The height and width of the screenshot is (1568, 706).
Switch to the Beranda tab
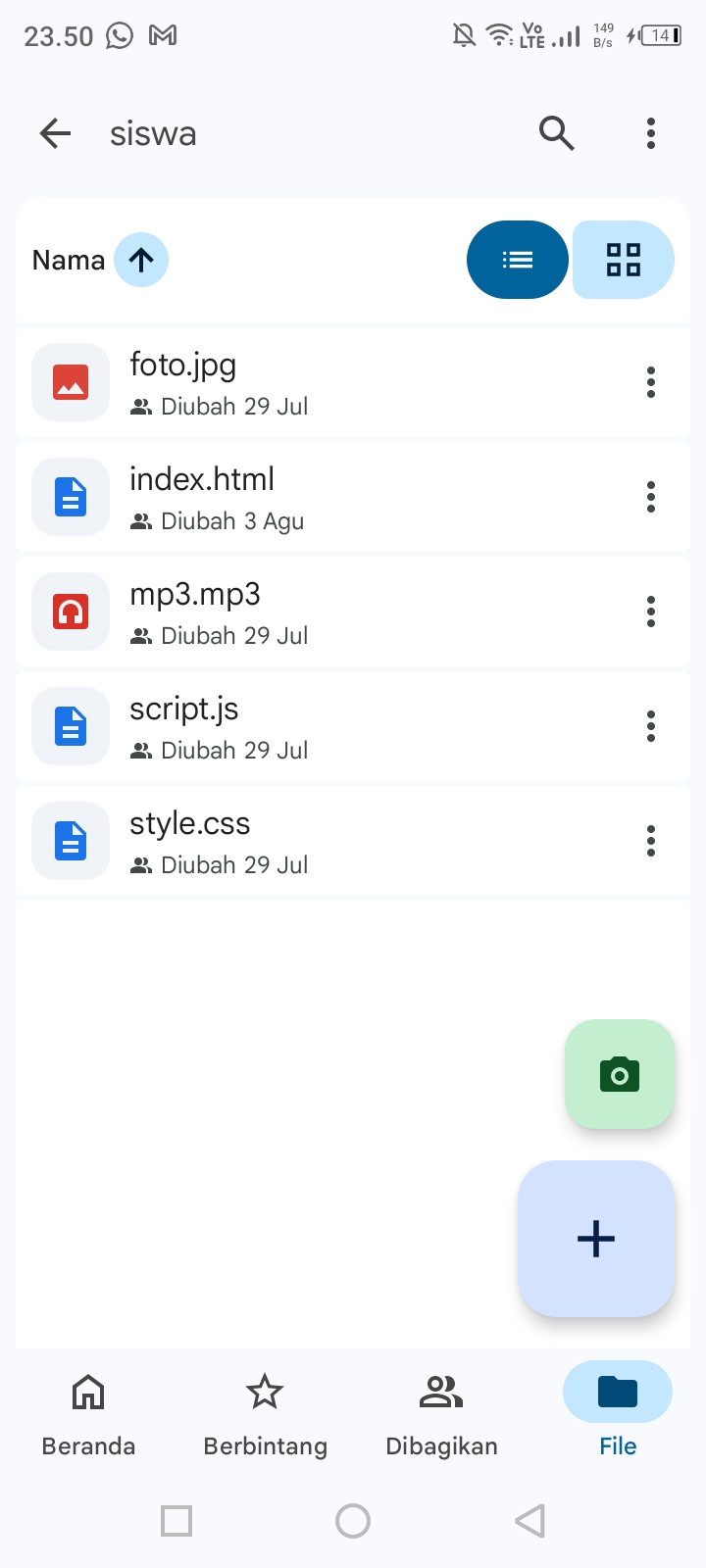click(x=88, y=1414)
